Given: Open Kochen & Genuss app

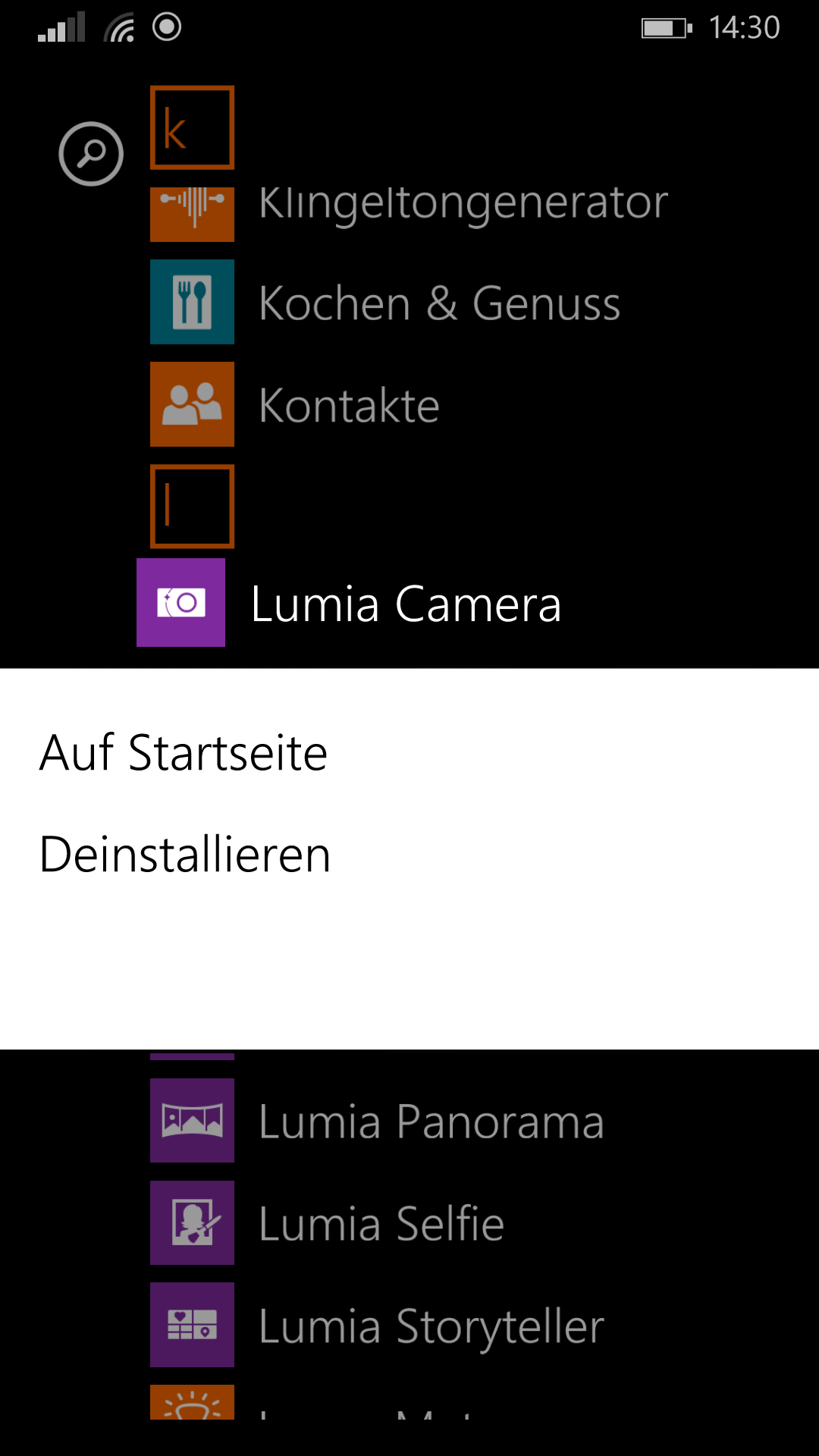Looking at the screenshot, I should (x=385, y=303).
